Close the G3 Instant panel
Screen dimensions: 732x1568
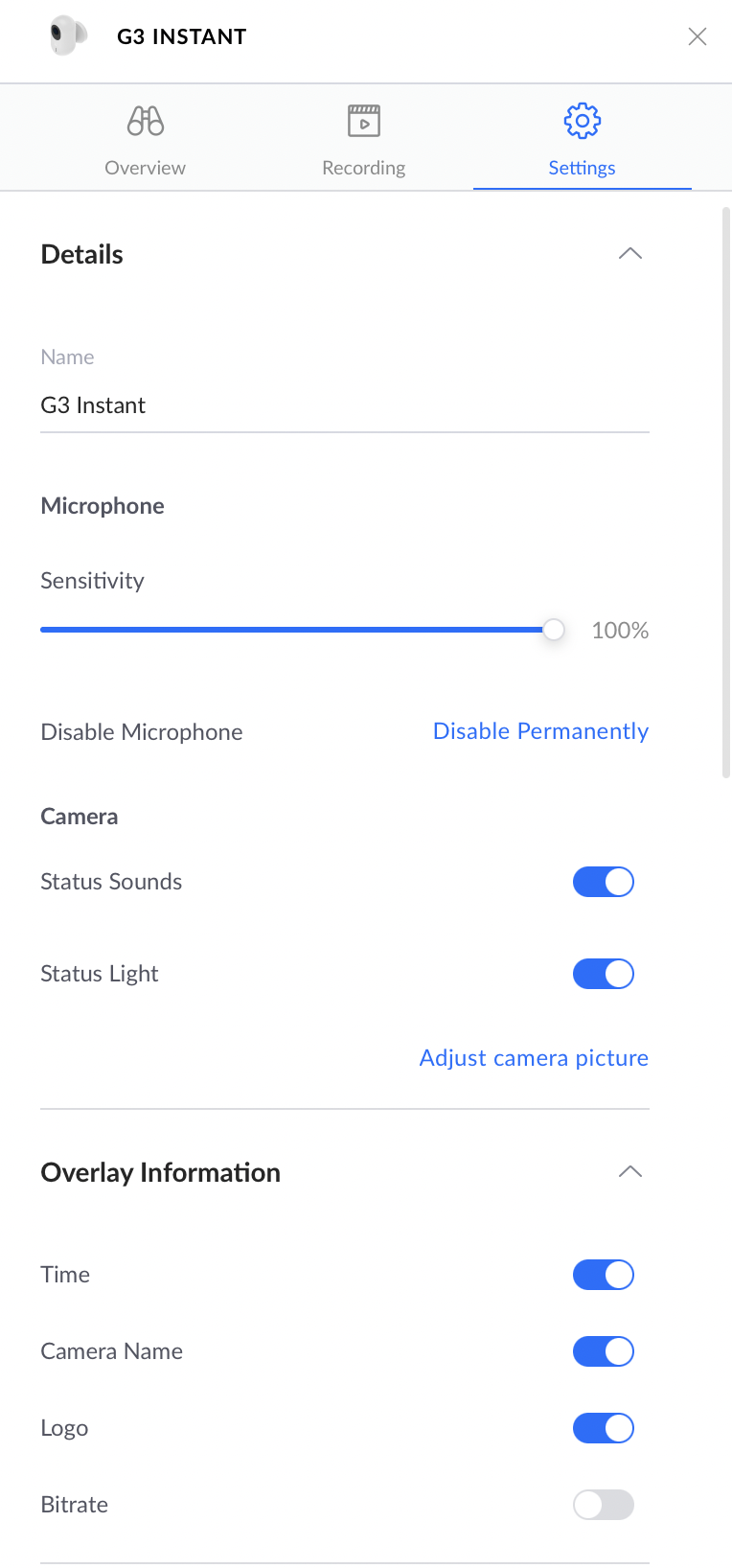[x=698, y=36]
